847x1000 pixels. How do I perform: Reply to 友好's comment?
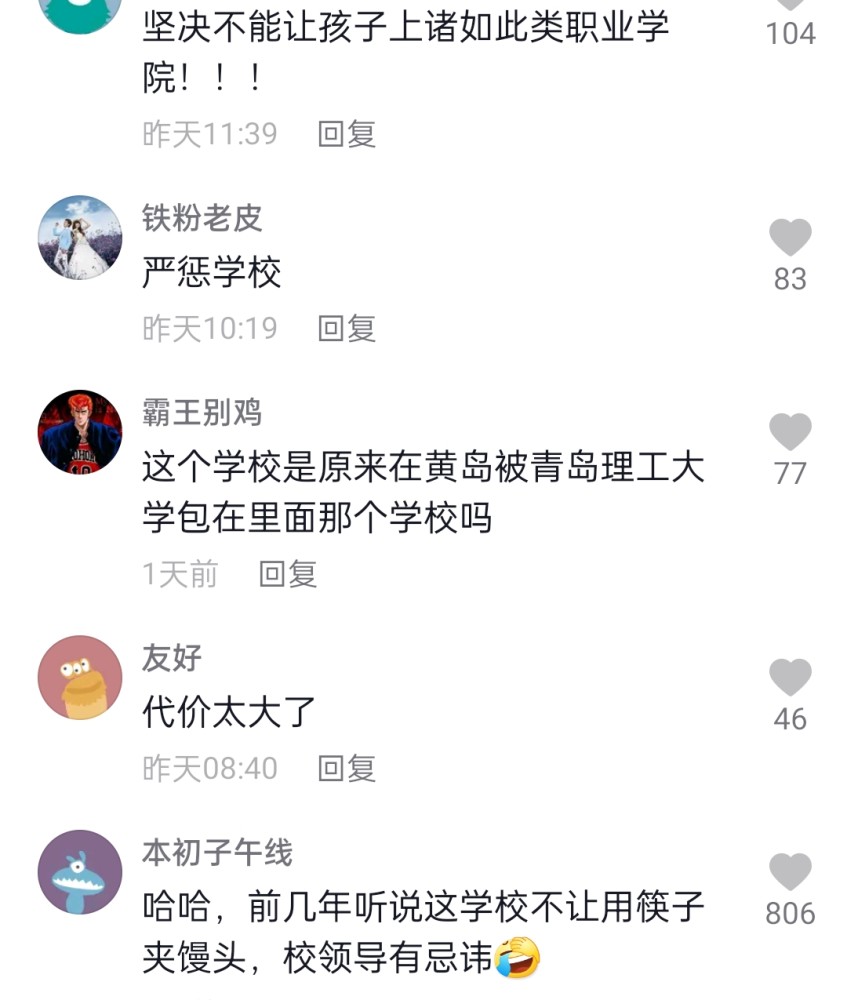pos(346,768)
